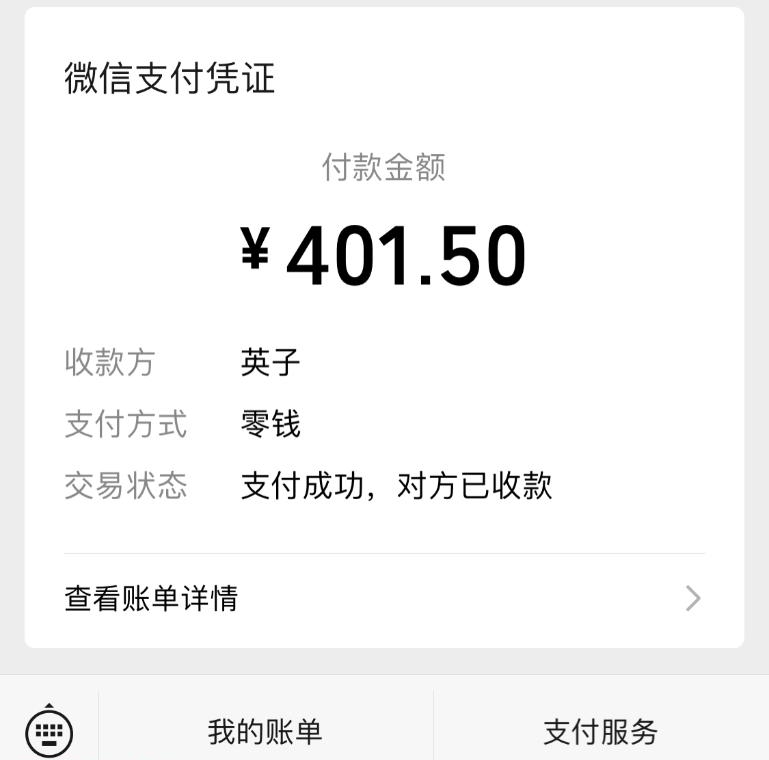
Task: Open the 支付服务 menu
Action: [600, 732]
